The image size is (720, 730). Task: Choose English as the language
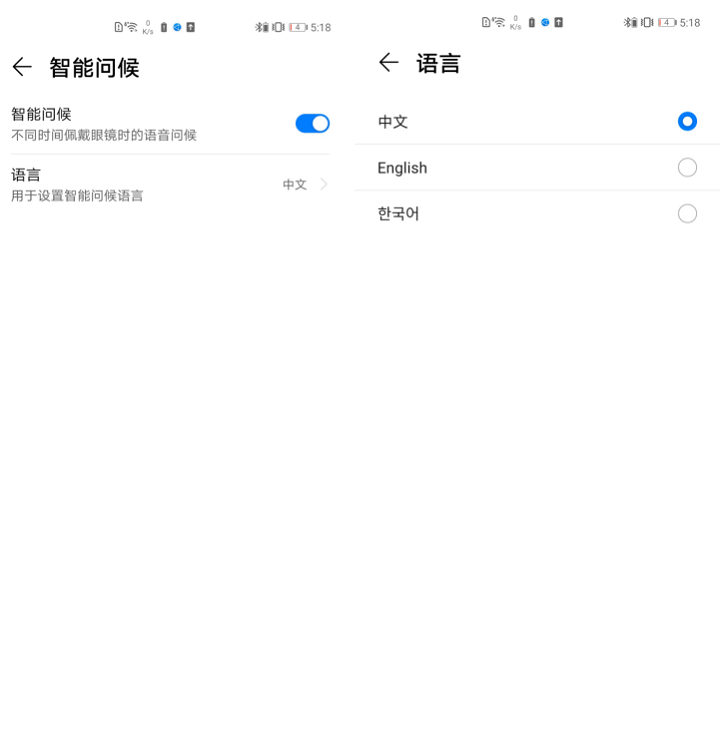pos(686,167)
